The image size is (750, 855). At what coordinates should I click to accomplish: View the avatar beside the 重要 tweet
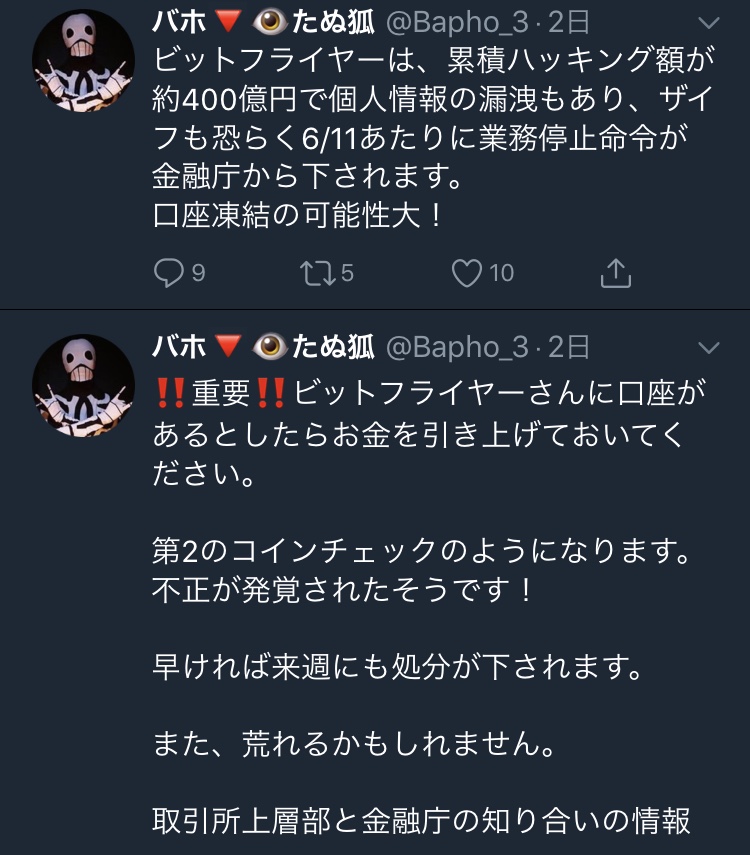pyautogui.click(x=84, y=385)
